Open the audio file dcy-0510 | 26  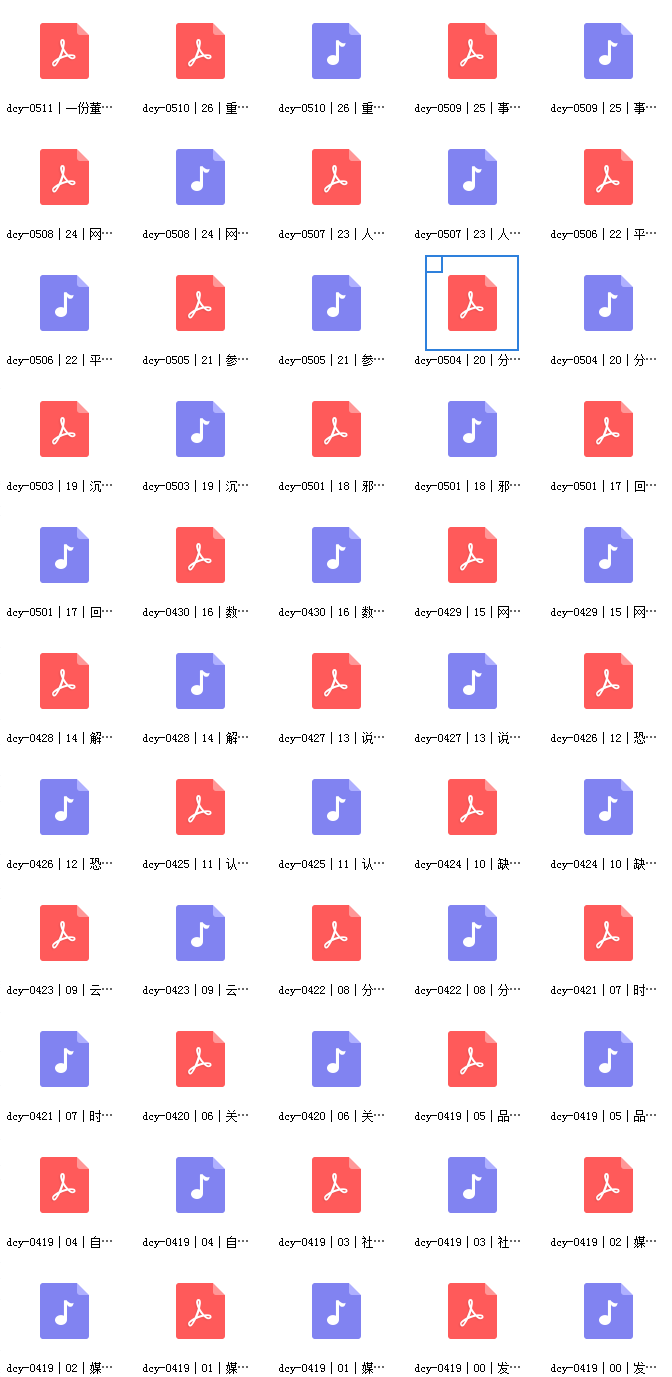tap(336, 51)
